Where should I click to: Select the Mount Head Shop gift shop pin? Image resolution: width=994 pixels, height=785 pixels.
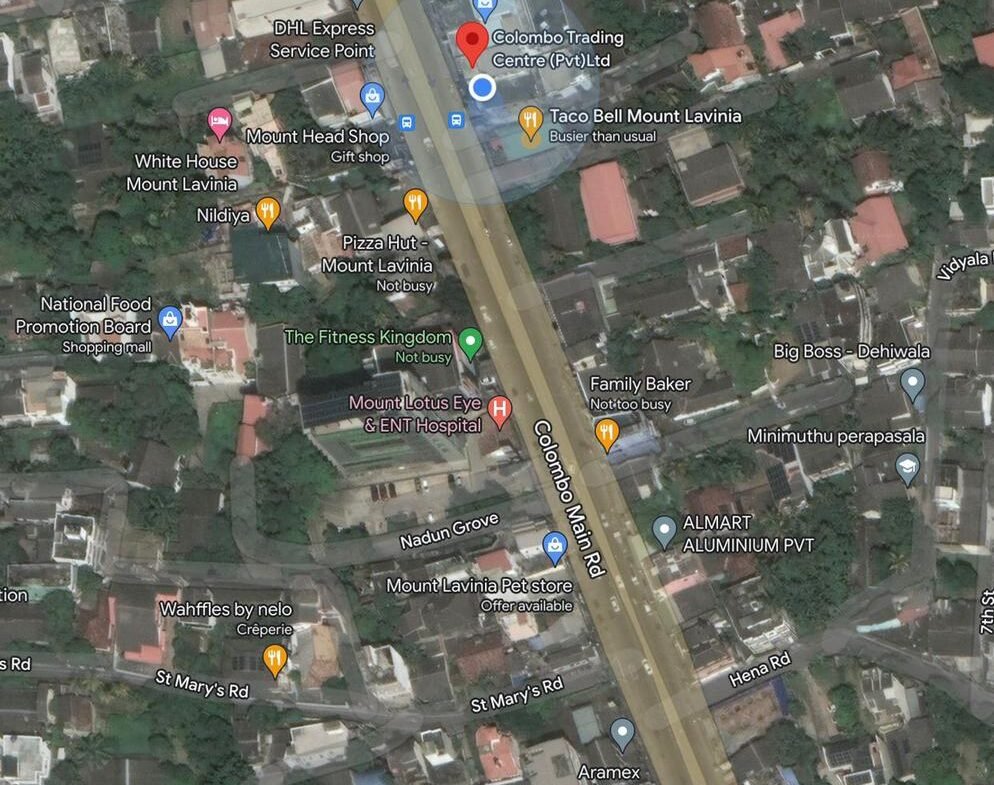tap(373, 97)
